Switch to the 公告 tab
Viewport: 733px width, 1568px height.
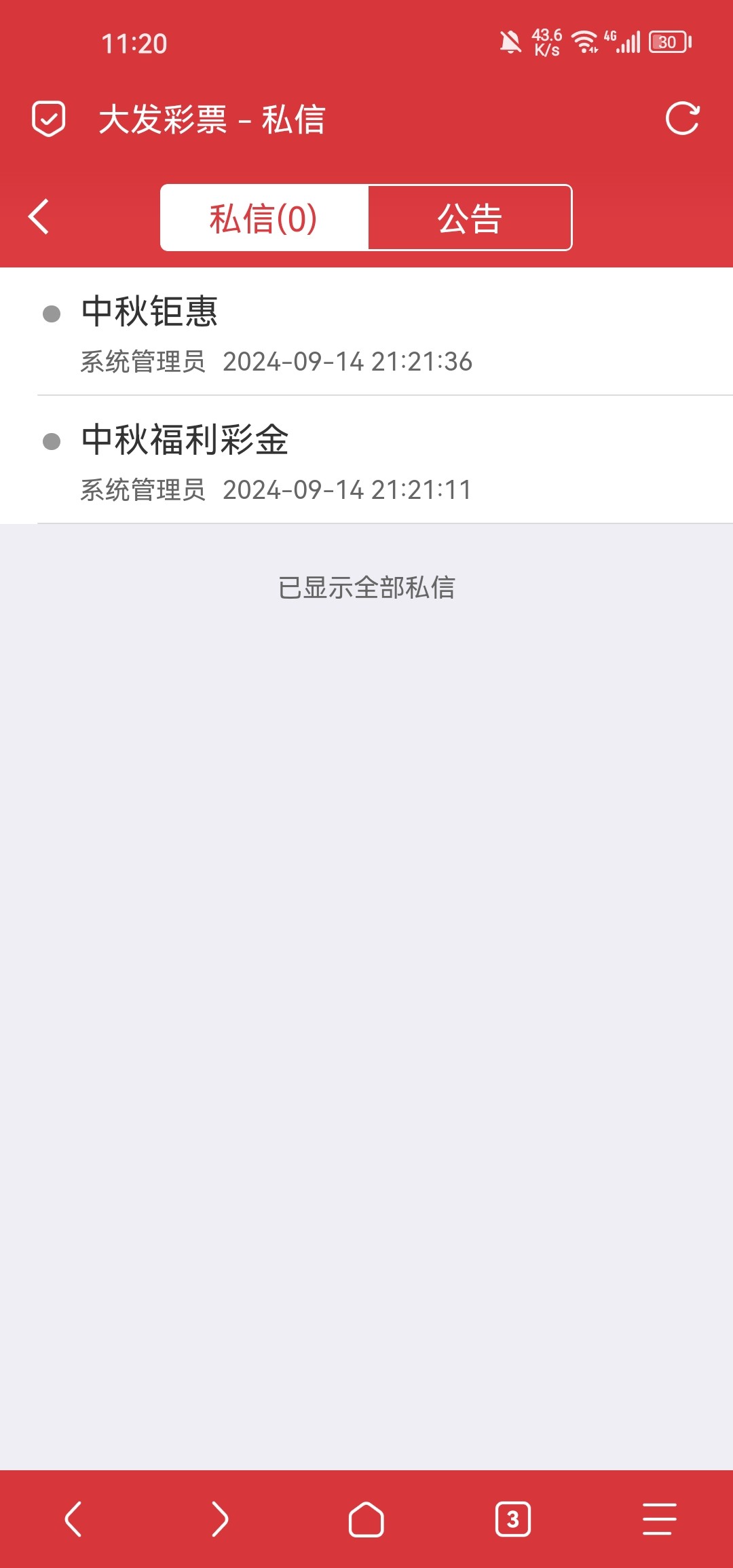(470, 218)
